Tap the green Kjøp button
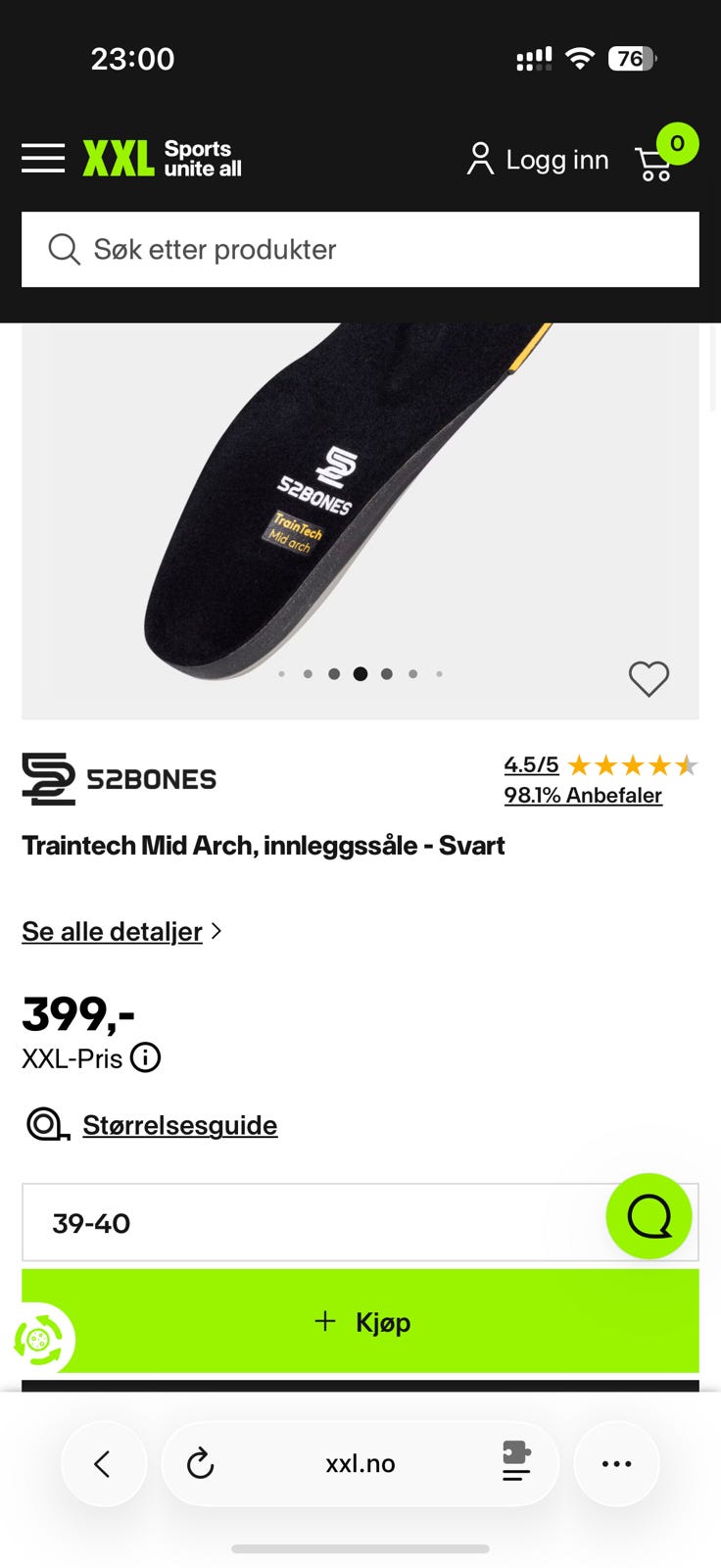The height and width of the screenshot is (1568, 721). (x=360, y=1321)
